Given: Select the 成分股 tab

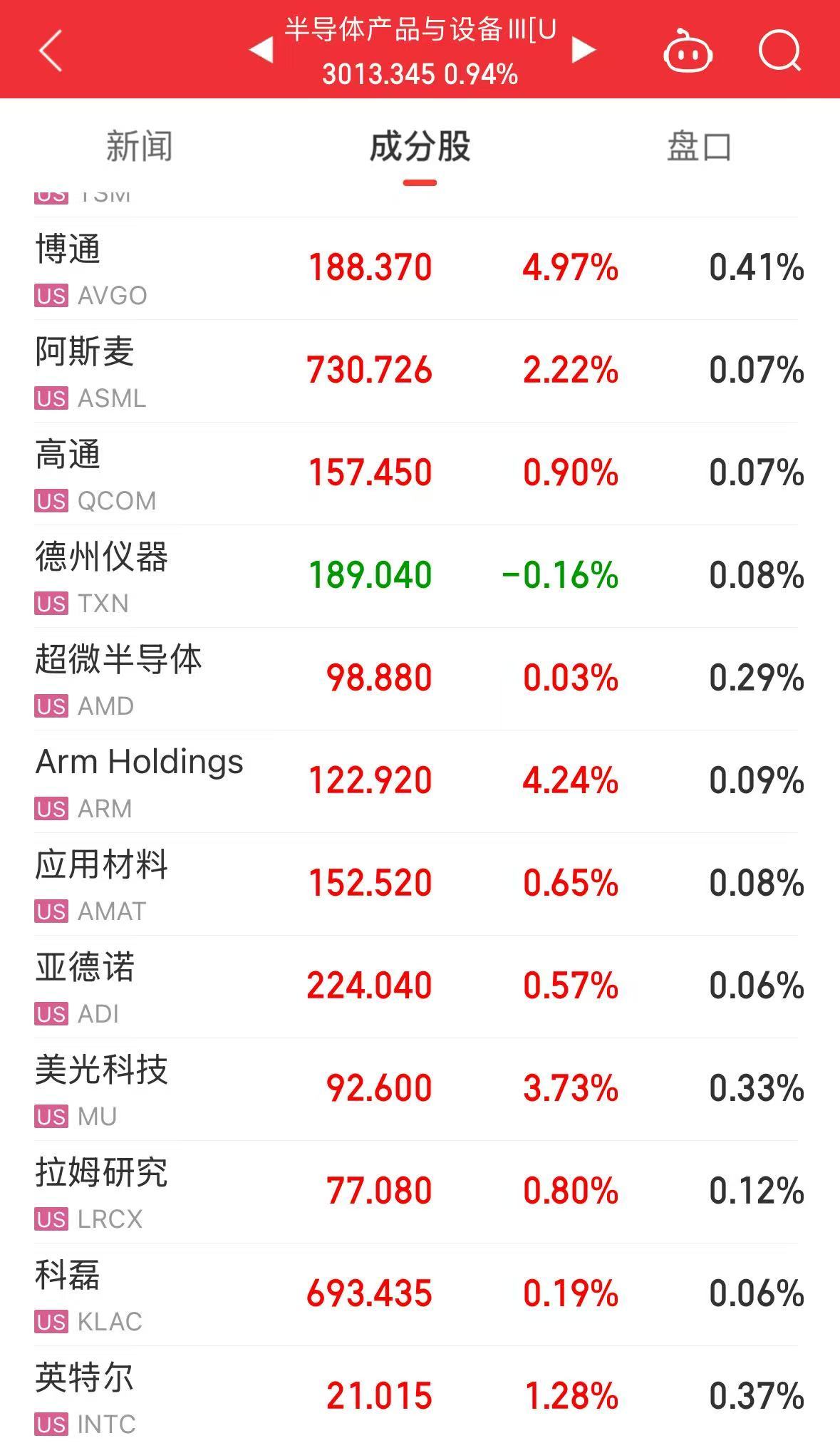Looking at the screenshot, I should 420,147.
